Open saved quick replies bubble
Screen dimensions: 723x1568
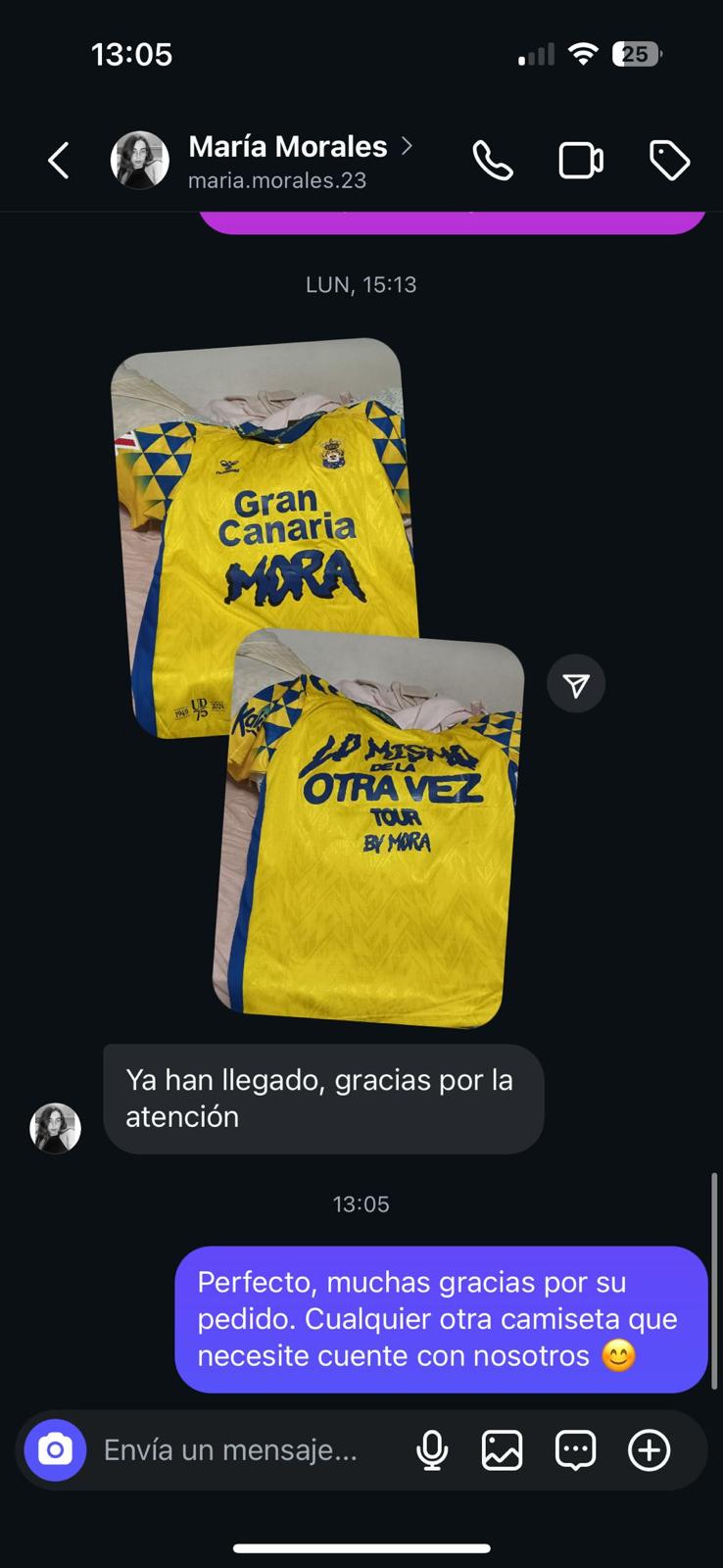(575, 1449)
